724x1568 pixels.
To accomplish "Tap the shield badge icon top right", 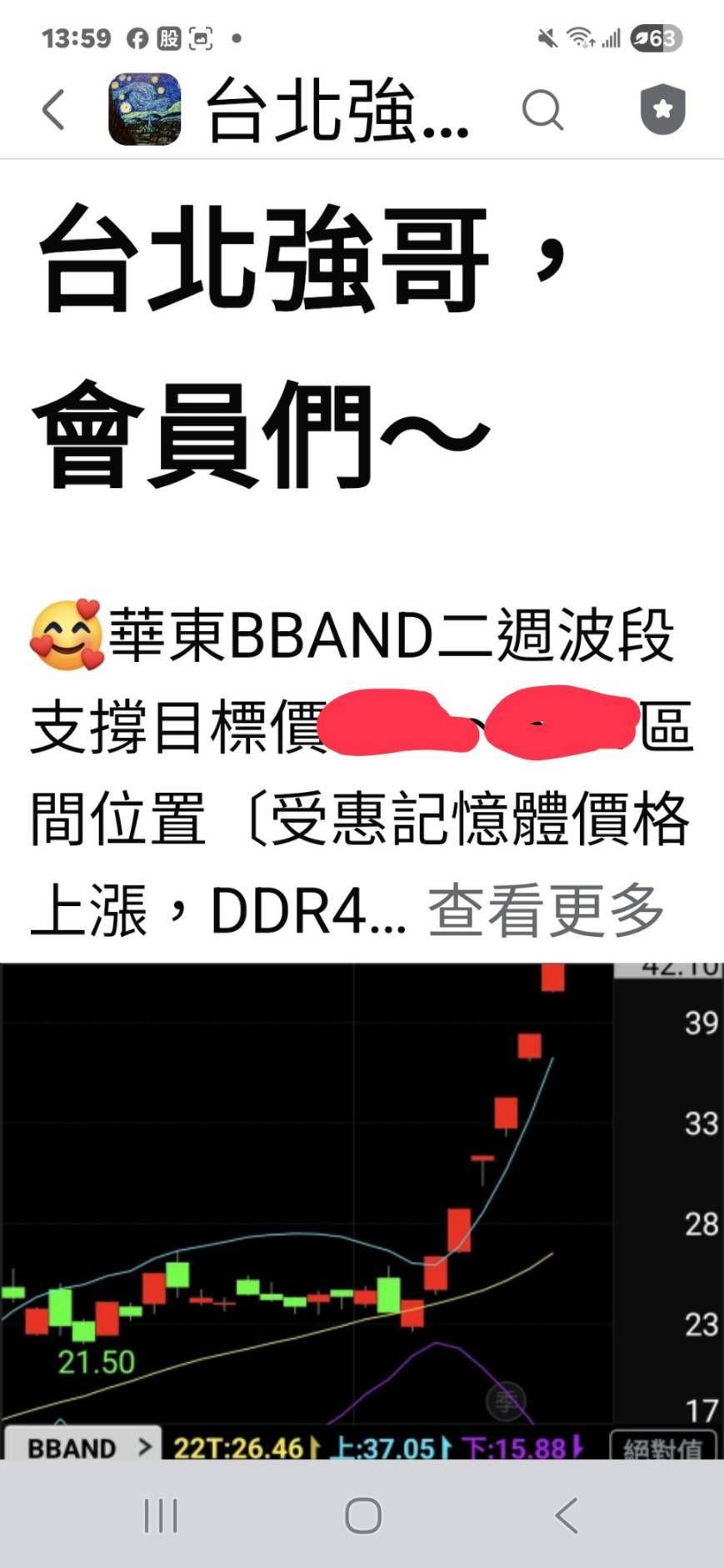I will coord(662,109).
